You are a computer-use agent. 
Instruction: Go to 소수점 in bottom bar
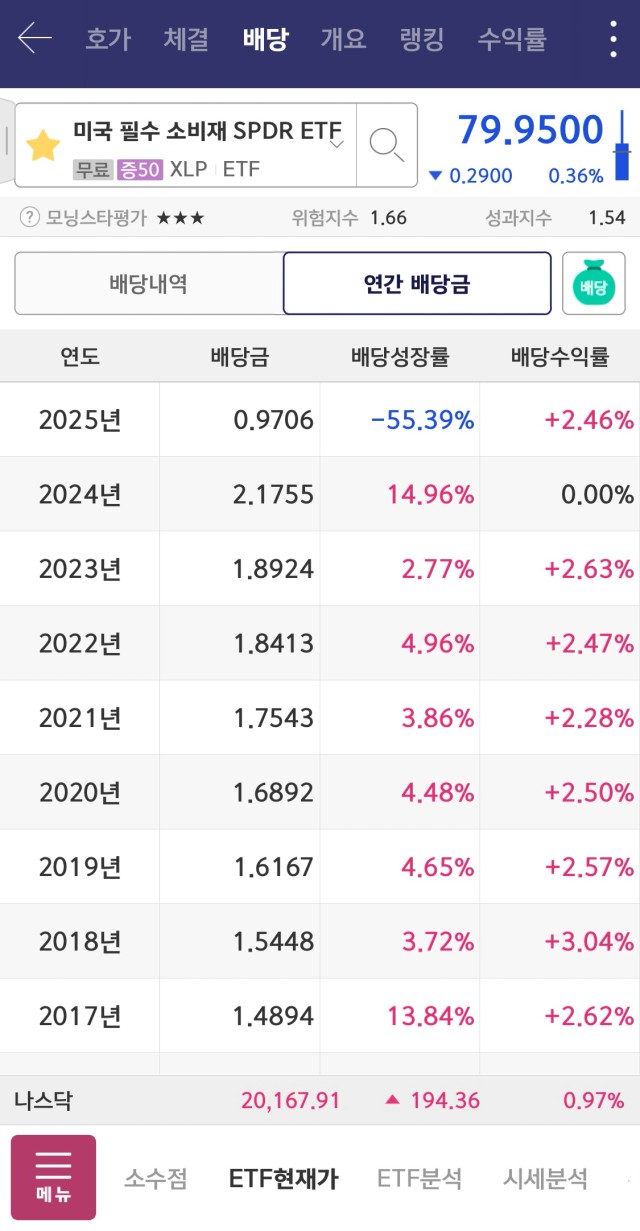[155, 1179]
